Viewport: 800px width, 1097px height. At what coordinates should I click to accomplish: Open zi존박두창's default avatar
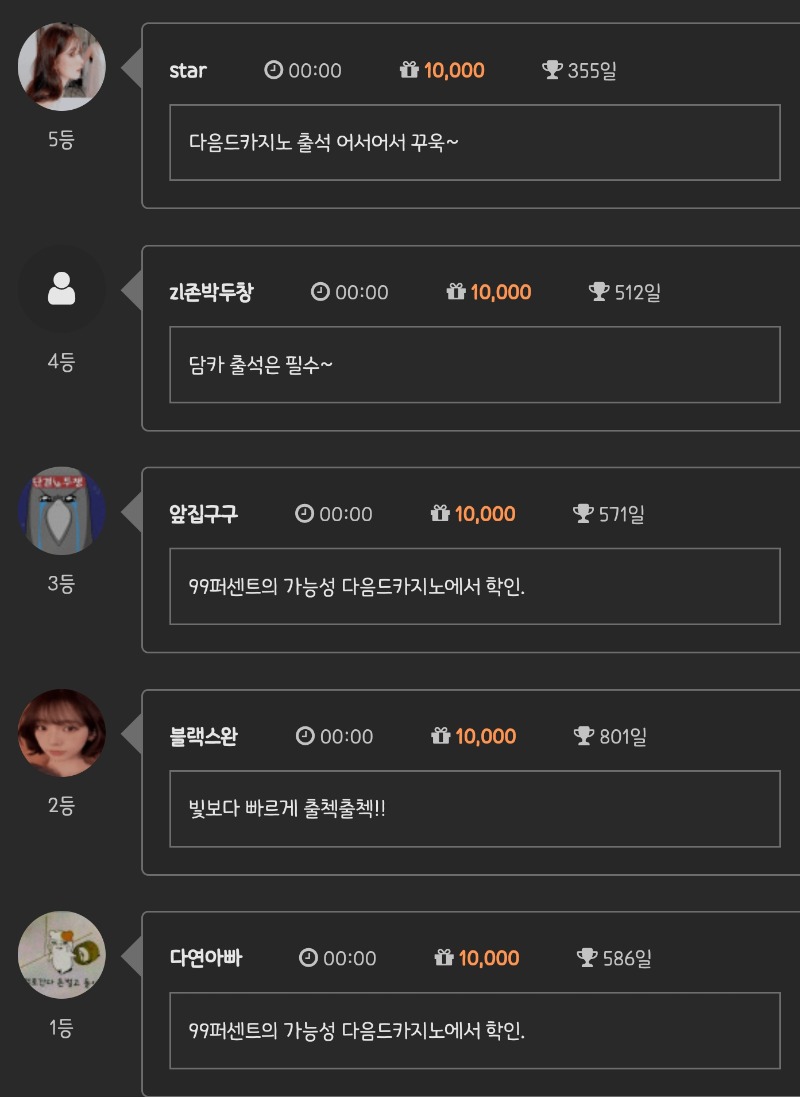(x=62, y=290)
